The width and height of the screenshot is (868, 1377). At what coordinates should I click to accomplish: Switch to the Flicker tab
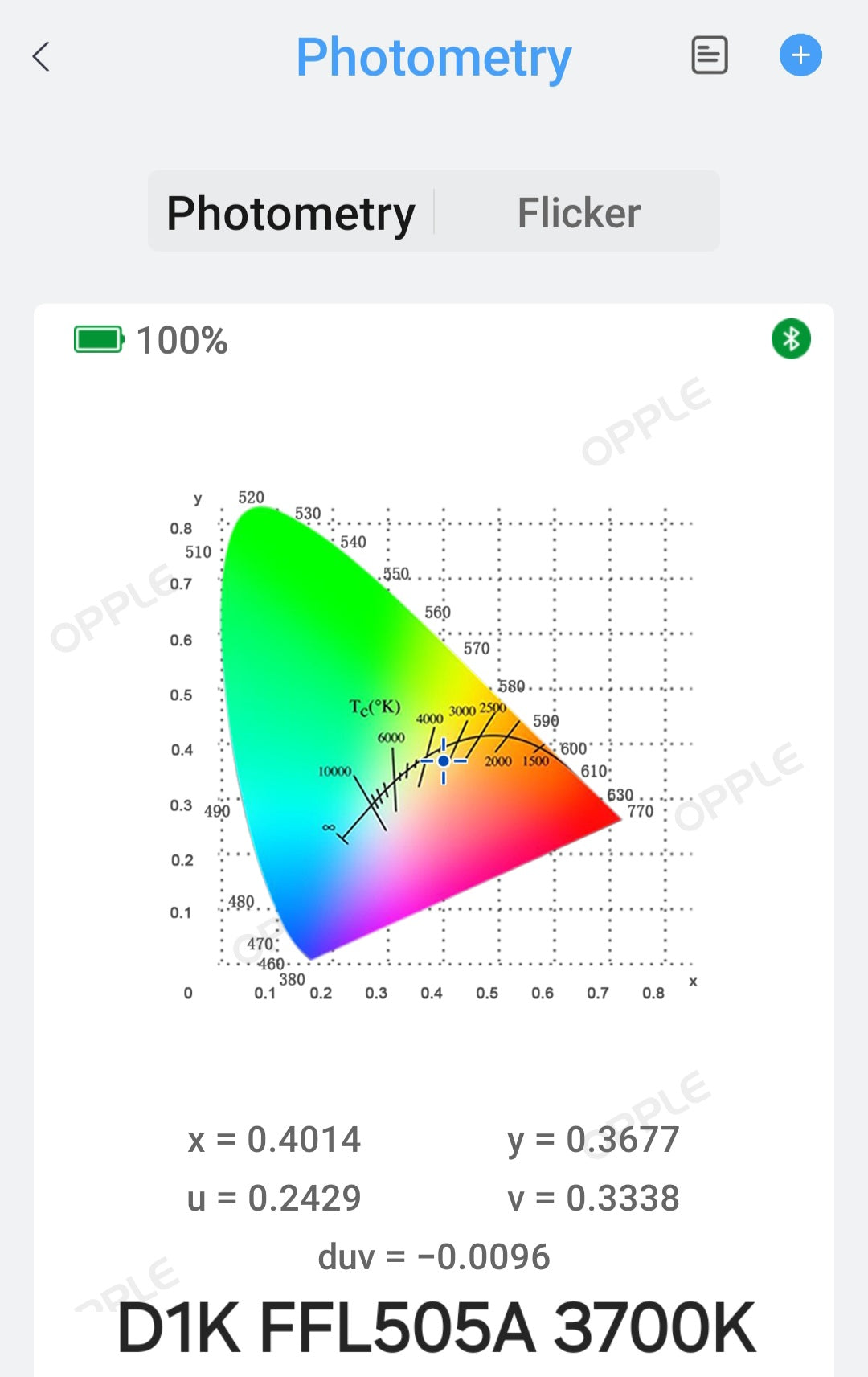tap(578, 213)
